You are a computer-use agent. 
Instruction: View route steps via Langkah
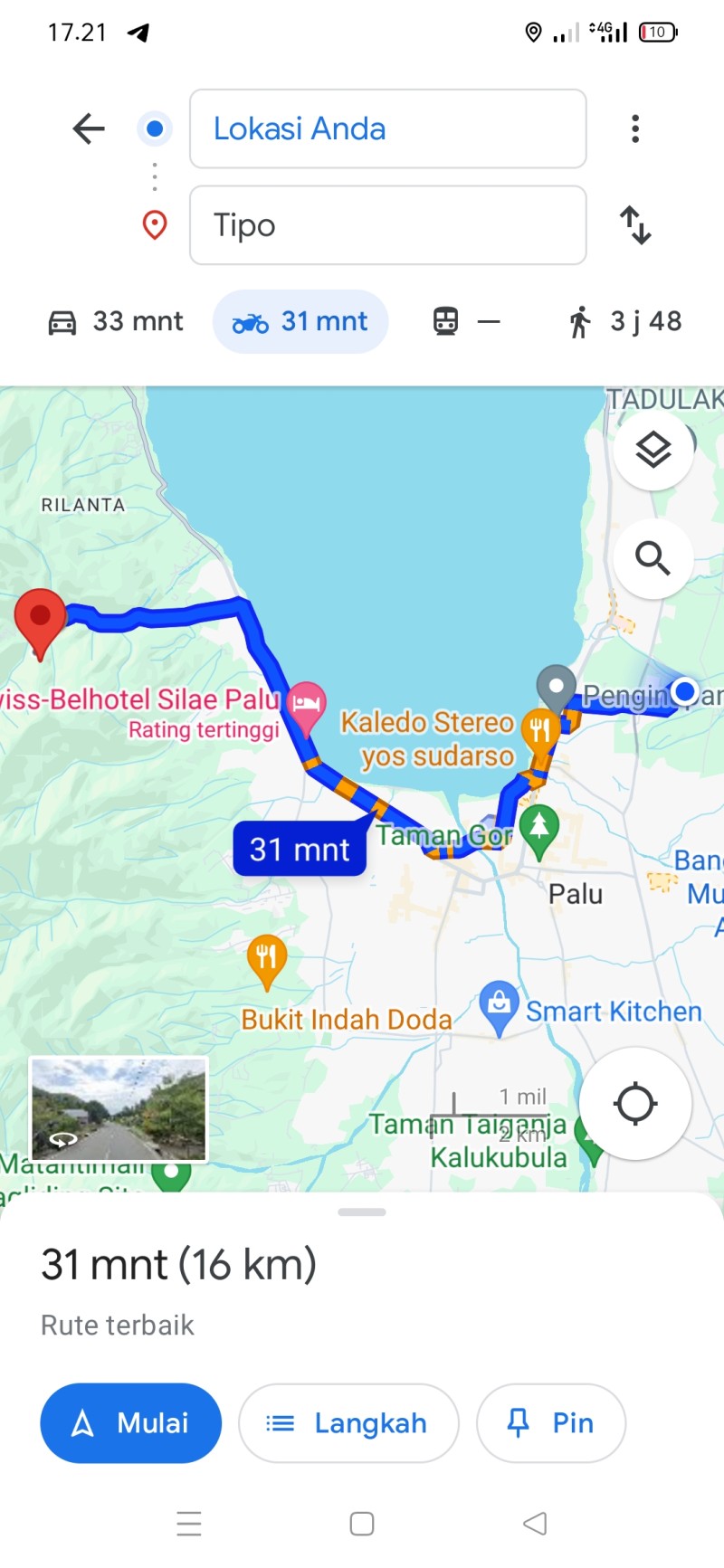348,1423
